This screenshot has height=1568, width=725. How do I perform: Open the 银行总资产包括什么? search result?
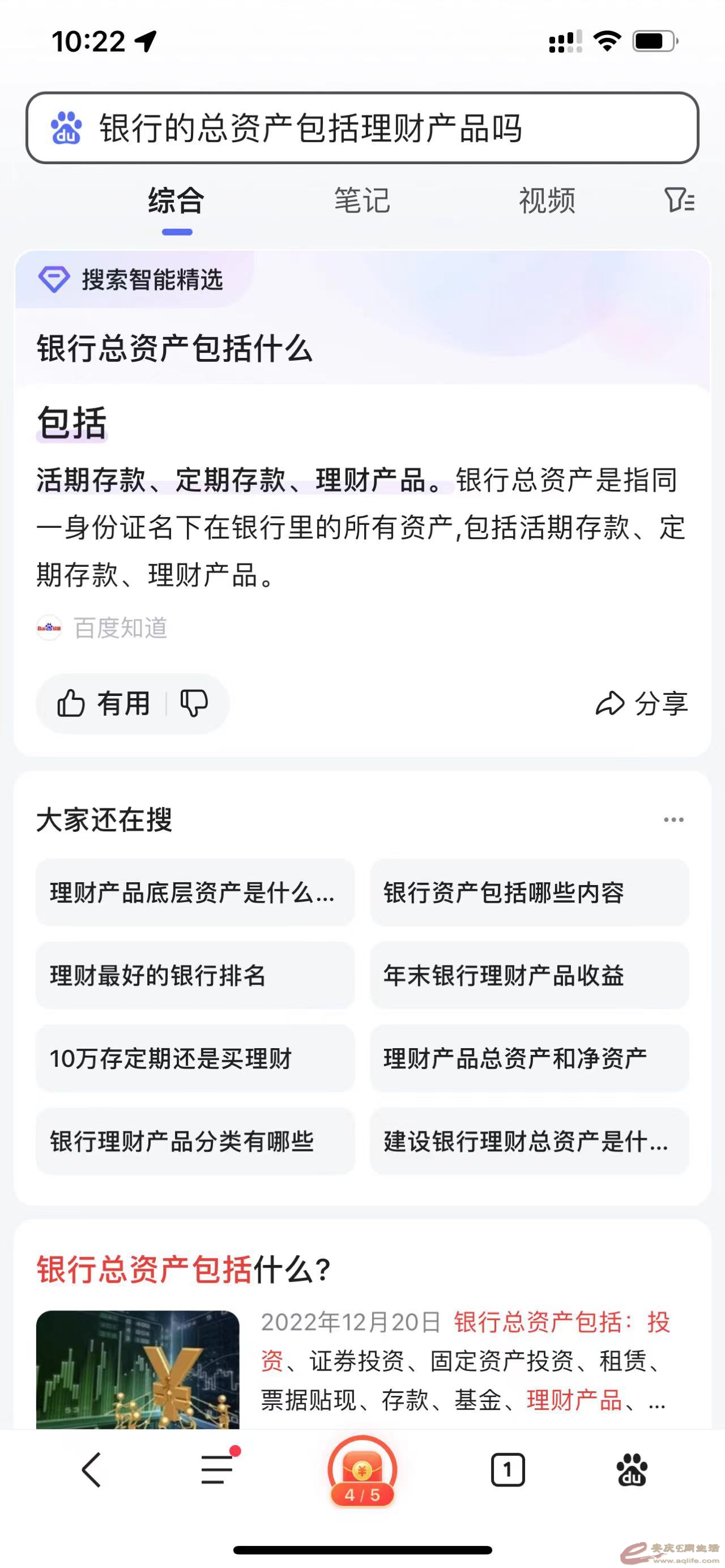182,1270
